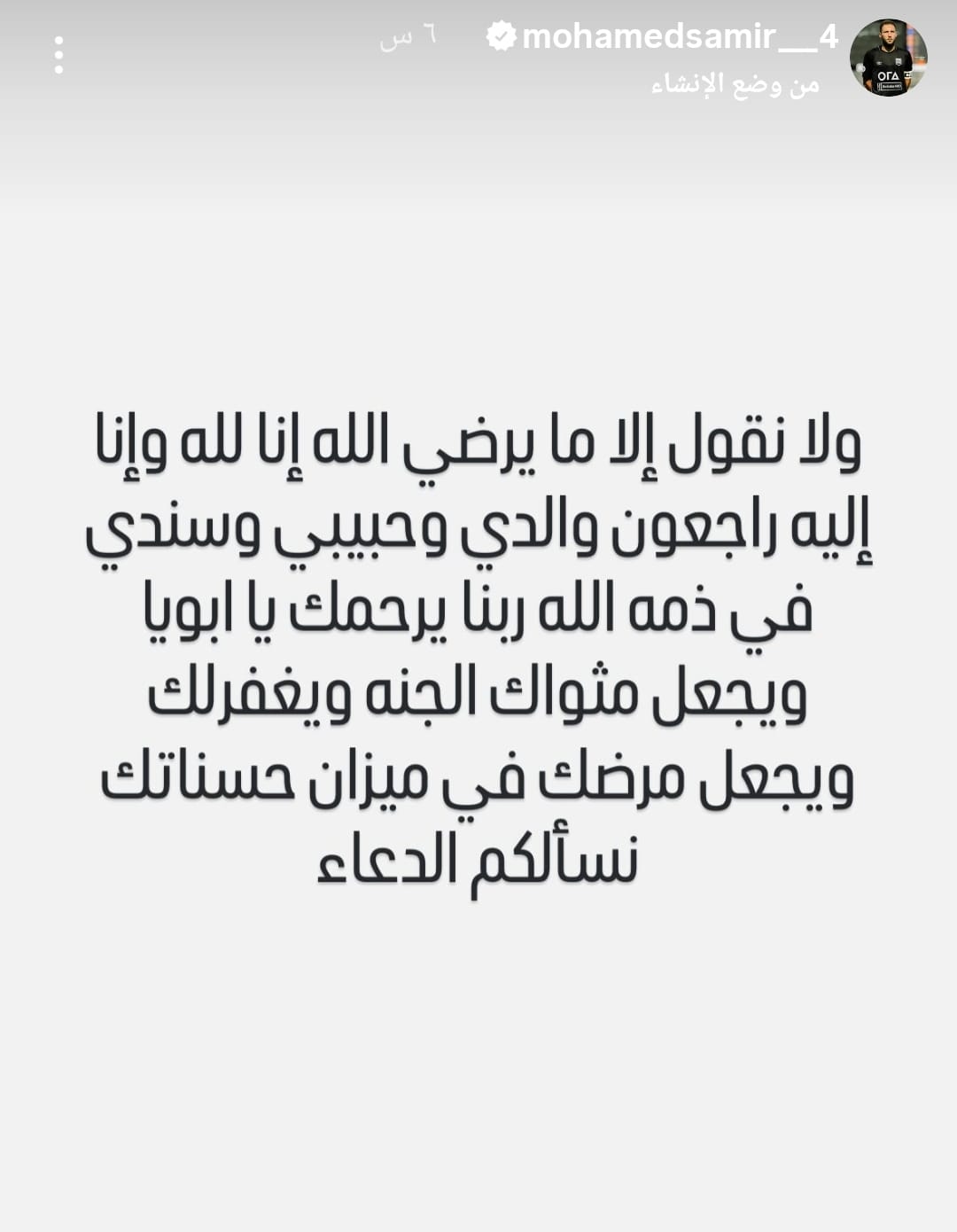Tap the "من وضع الإنشاء" label
957x1232 pixels.
click(x=735, y=85)
